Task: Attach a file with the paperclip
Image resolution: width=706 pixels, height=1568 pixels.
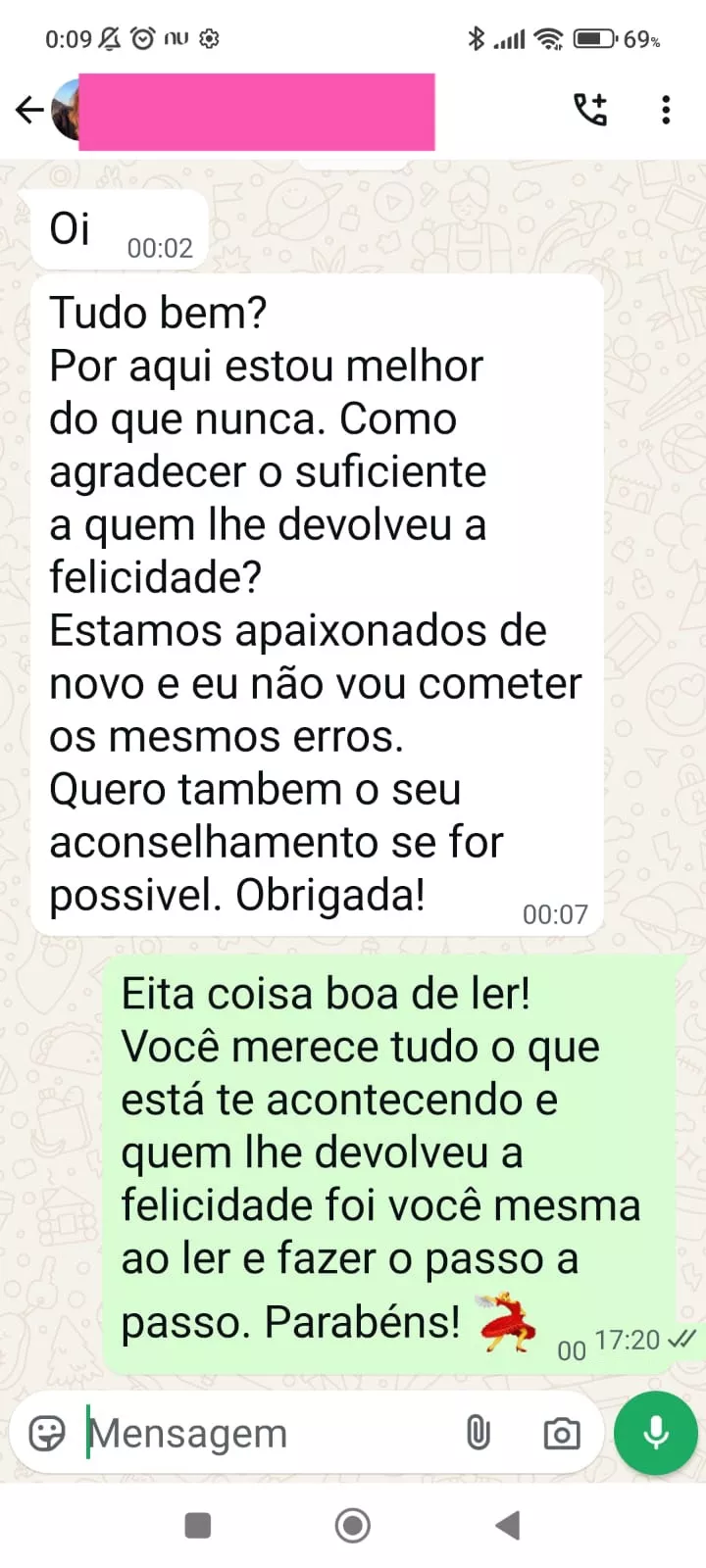Action: (x=478, y=1434)
